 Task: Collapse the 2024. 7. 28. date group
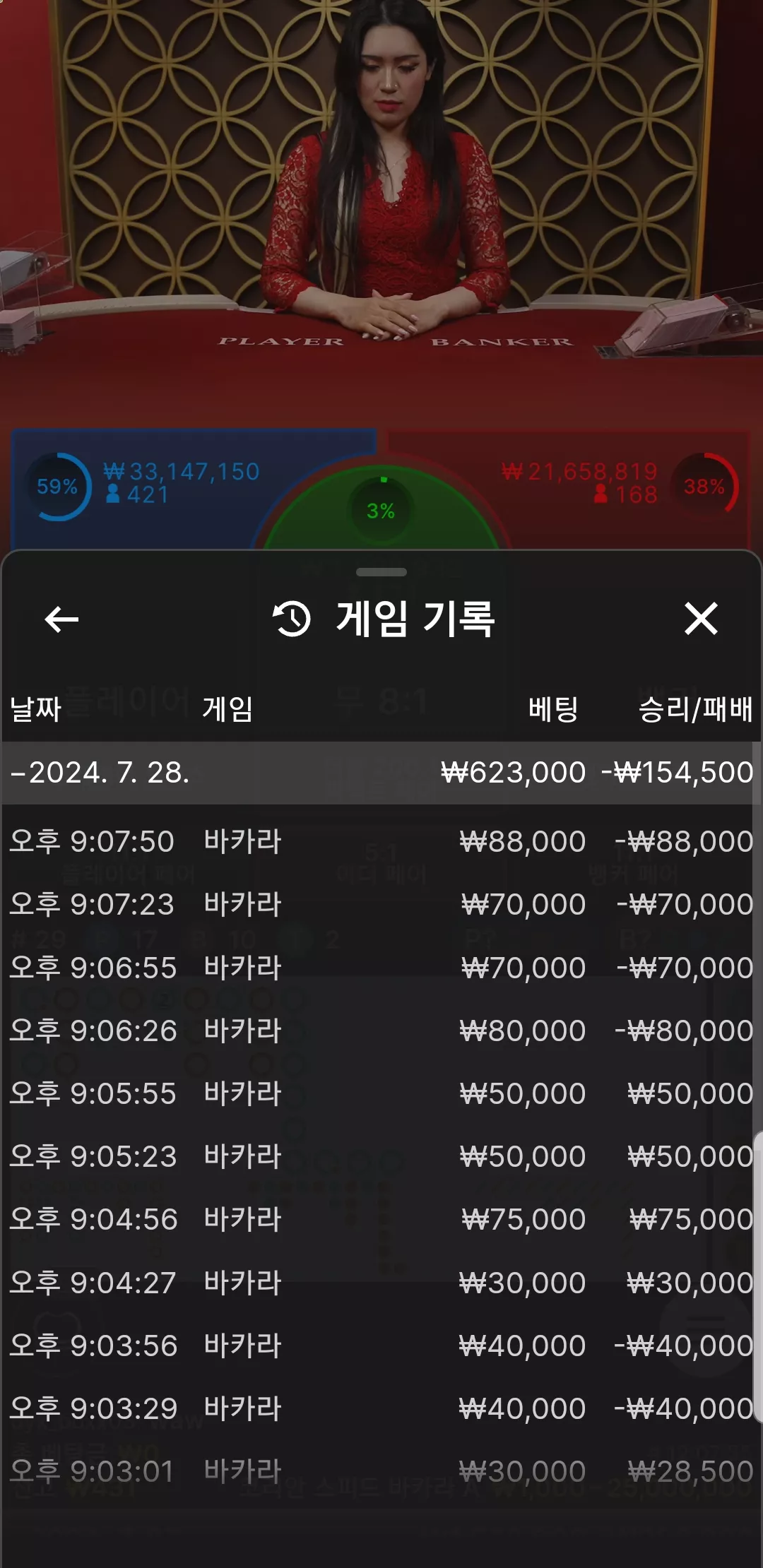(x=381, y=772)
